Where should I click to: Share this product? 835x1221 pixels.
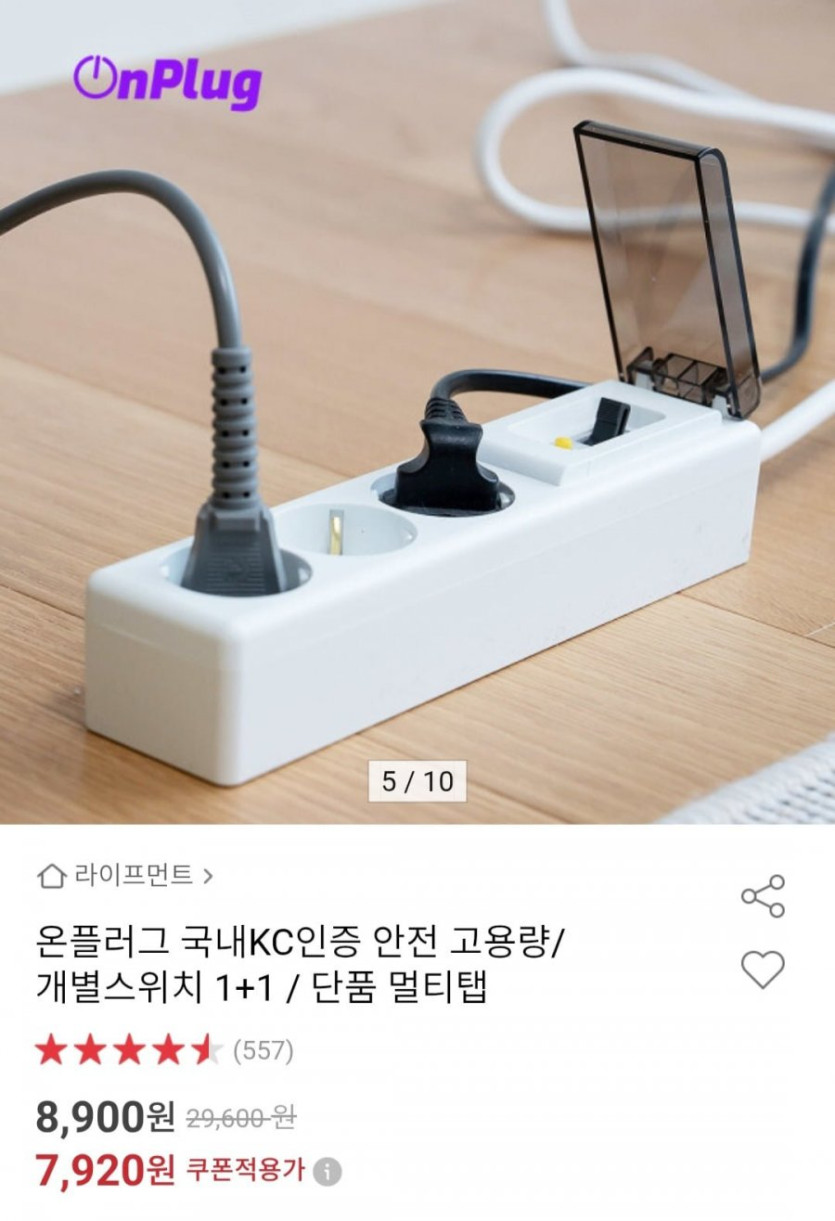tap(763, 896)
